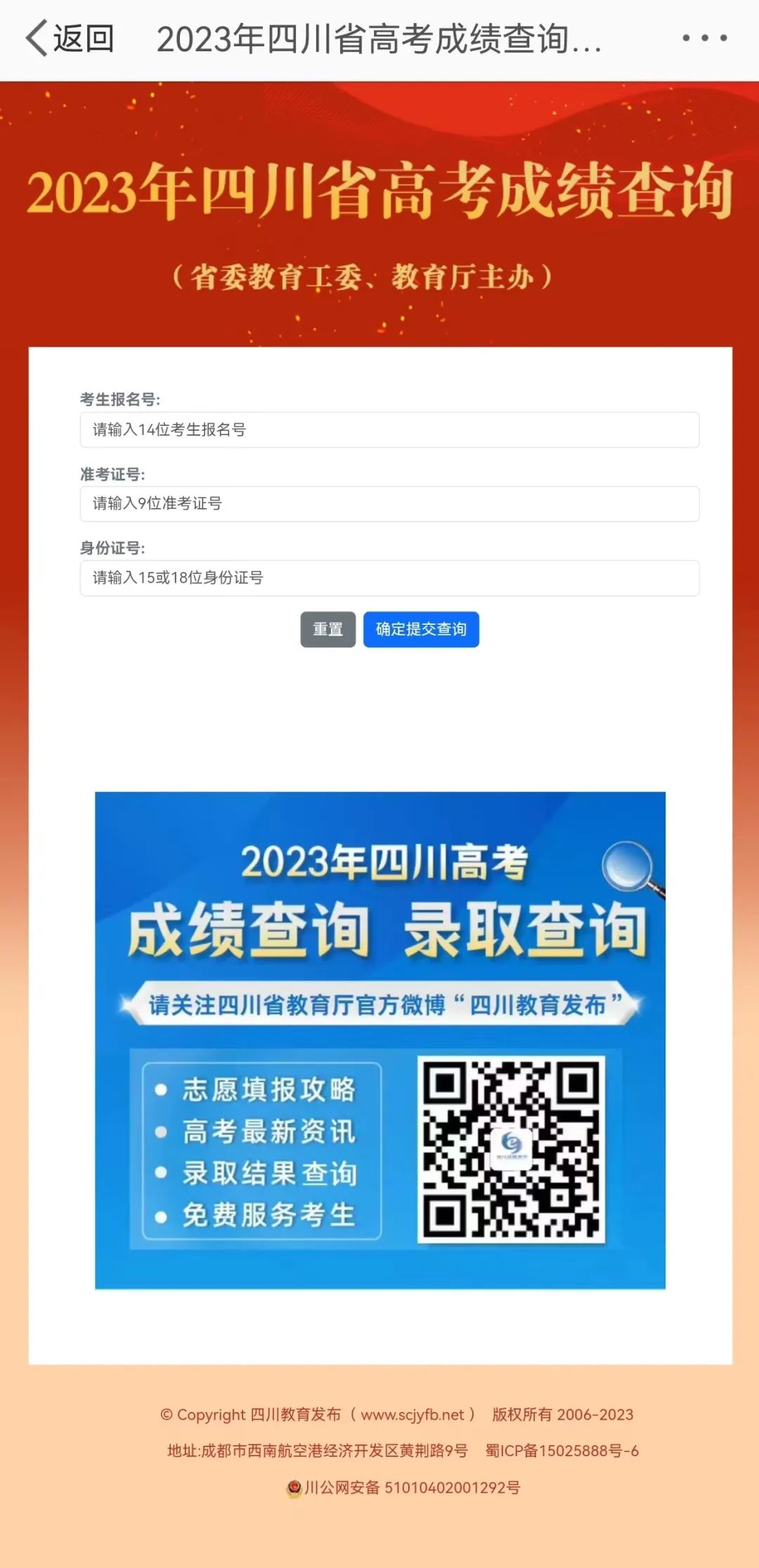The height and width of the screenshot is (1568, 759).
Task: Open the three-dot overflow menu
Action: 704,38
